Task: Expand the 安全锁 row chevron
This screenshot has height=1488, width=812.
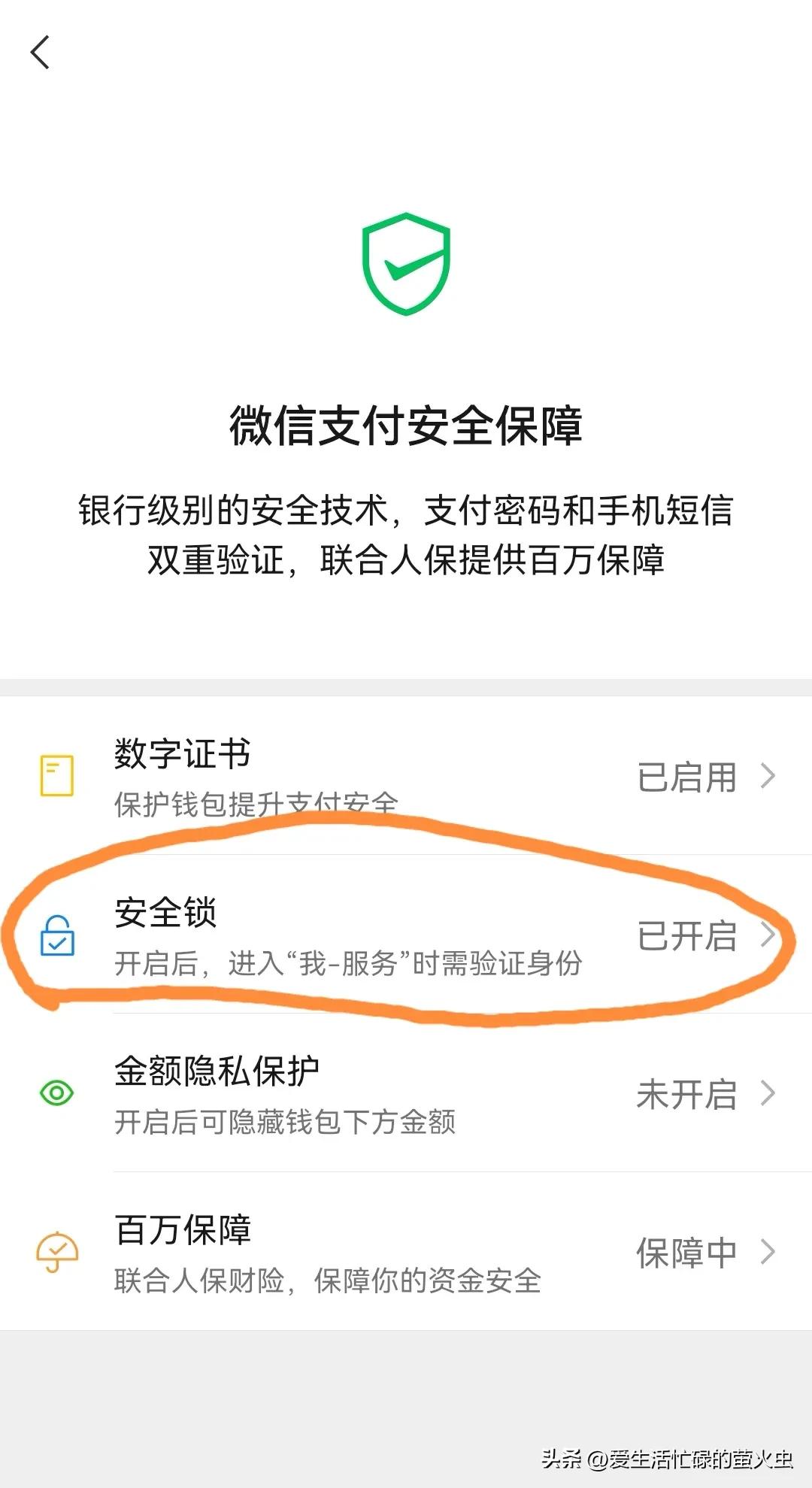Action: pyautogui.click(x=767, y=935)
